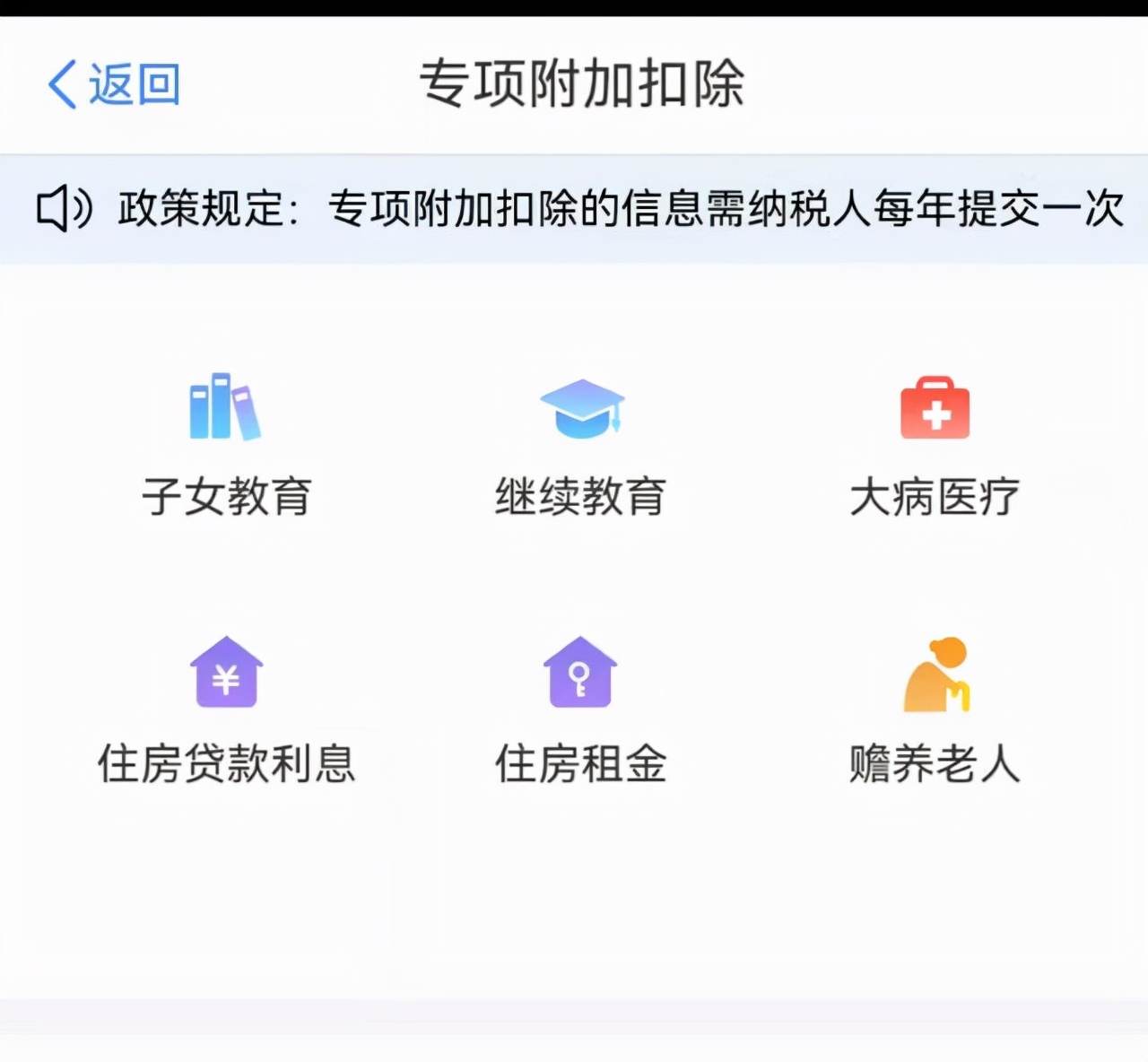The height and width of the screenshot is (1062, 1148).
Task: Select 继续教育 deduction
Action: pos(581,446)
